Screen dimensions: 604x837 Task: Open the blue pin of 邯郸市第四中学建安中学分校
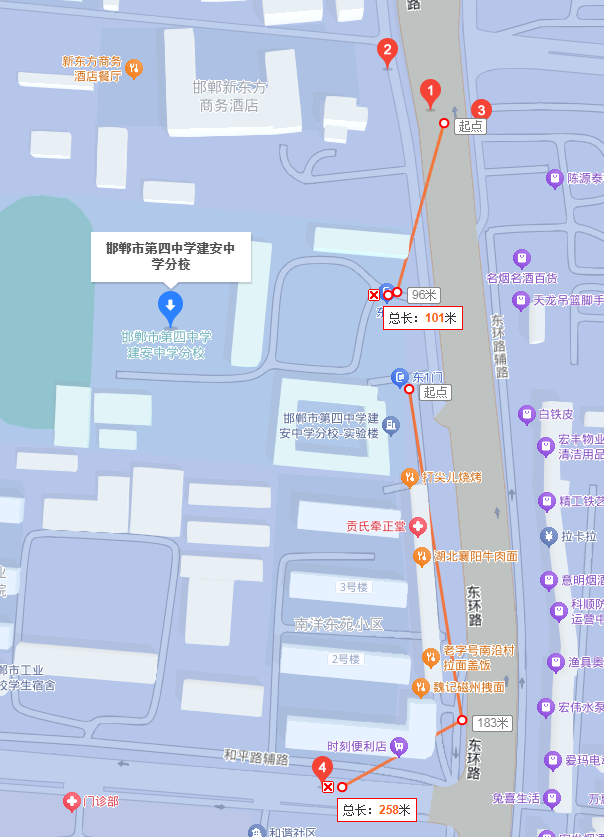(170, 305)
